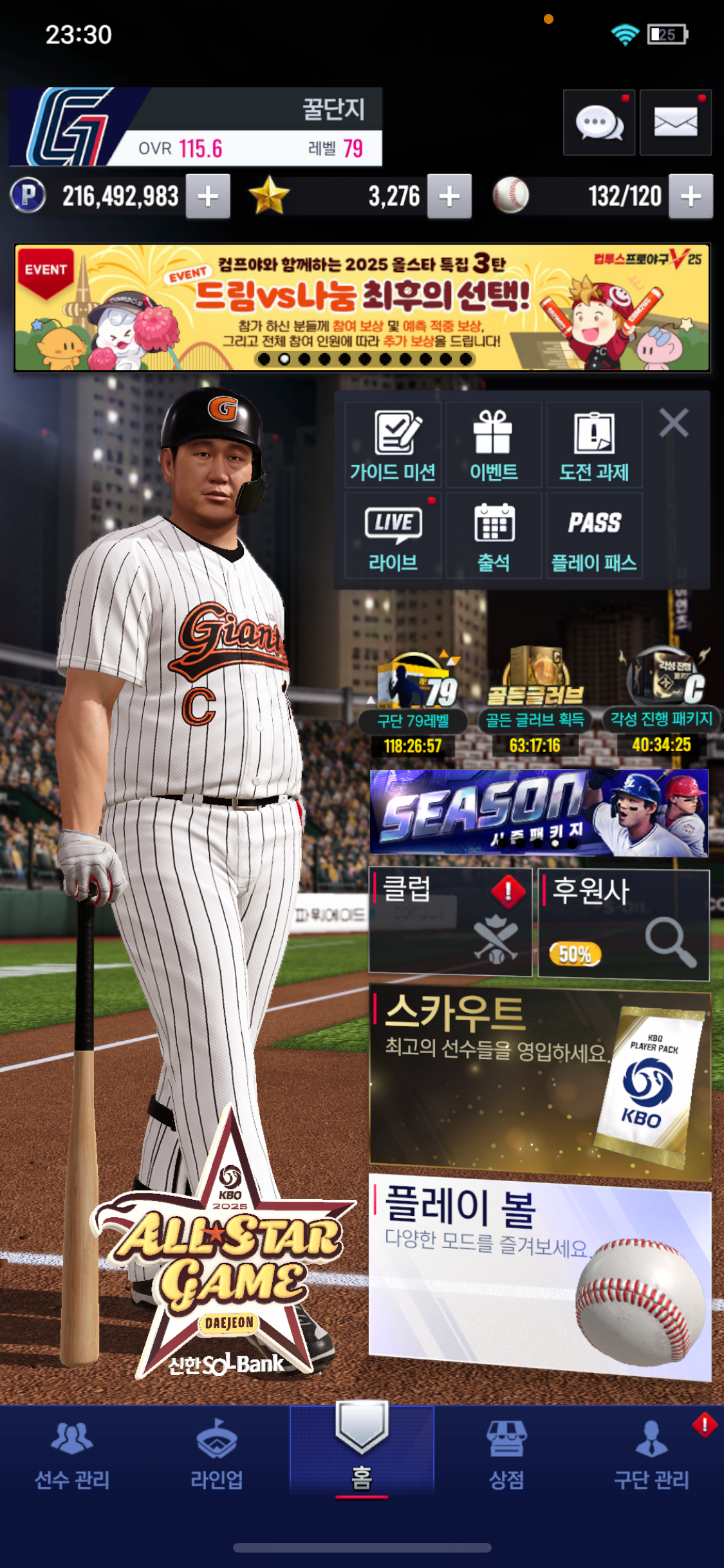Add more points with the plus button

click(x=208, y=196)
